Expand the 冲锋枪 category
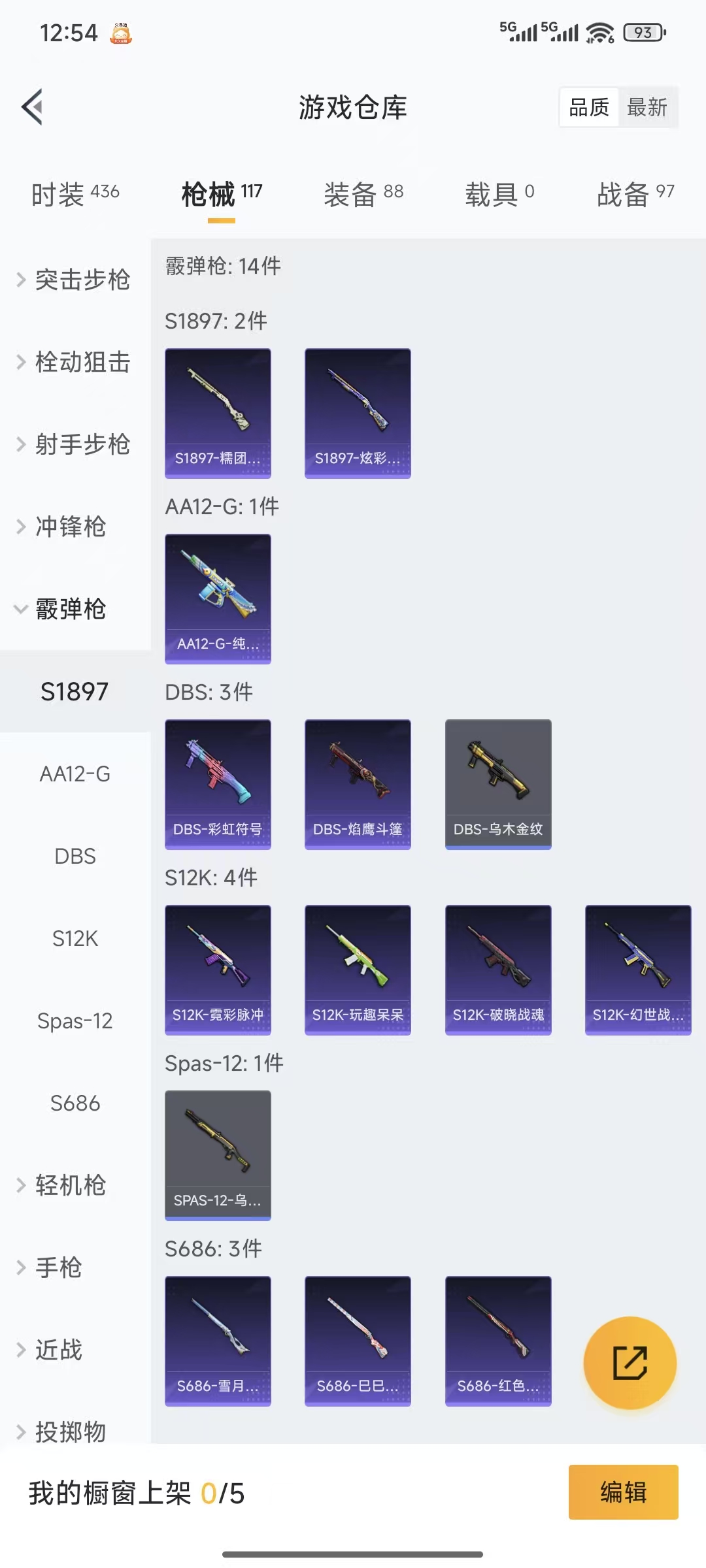This screenshot has width=706, height=1568. [71, 527]
